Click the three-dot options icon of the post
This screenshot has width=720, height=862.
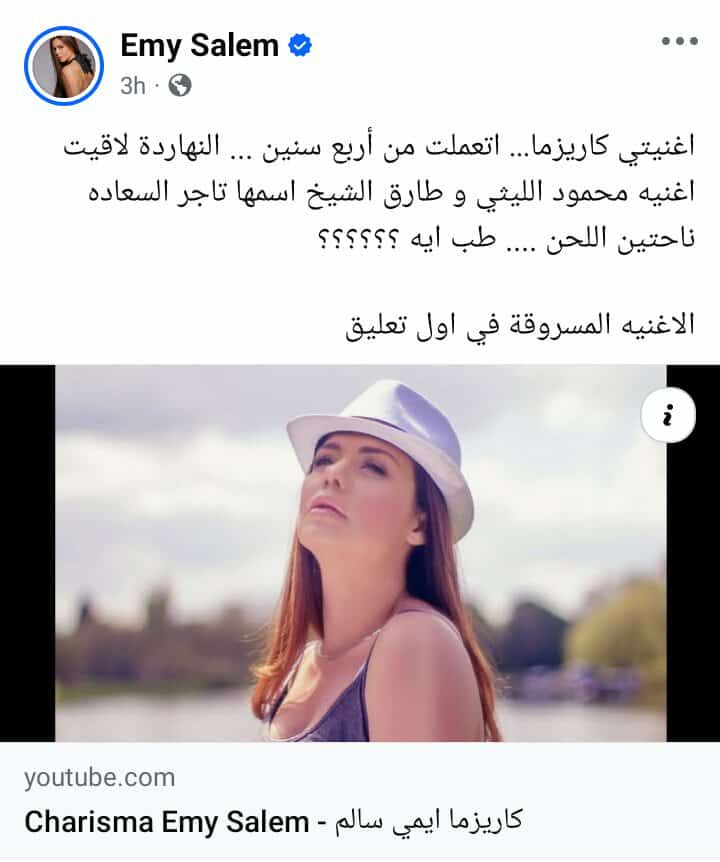pyautogui.click(x=679, y=40)
